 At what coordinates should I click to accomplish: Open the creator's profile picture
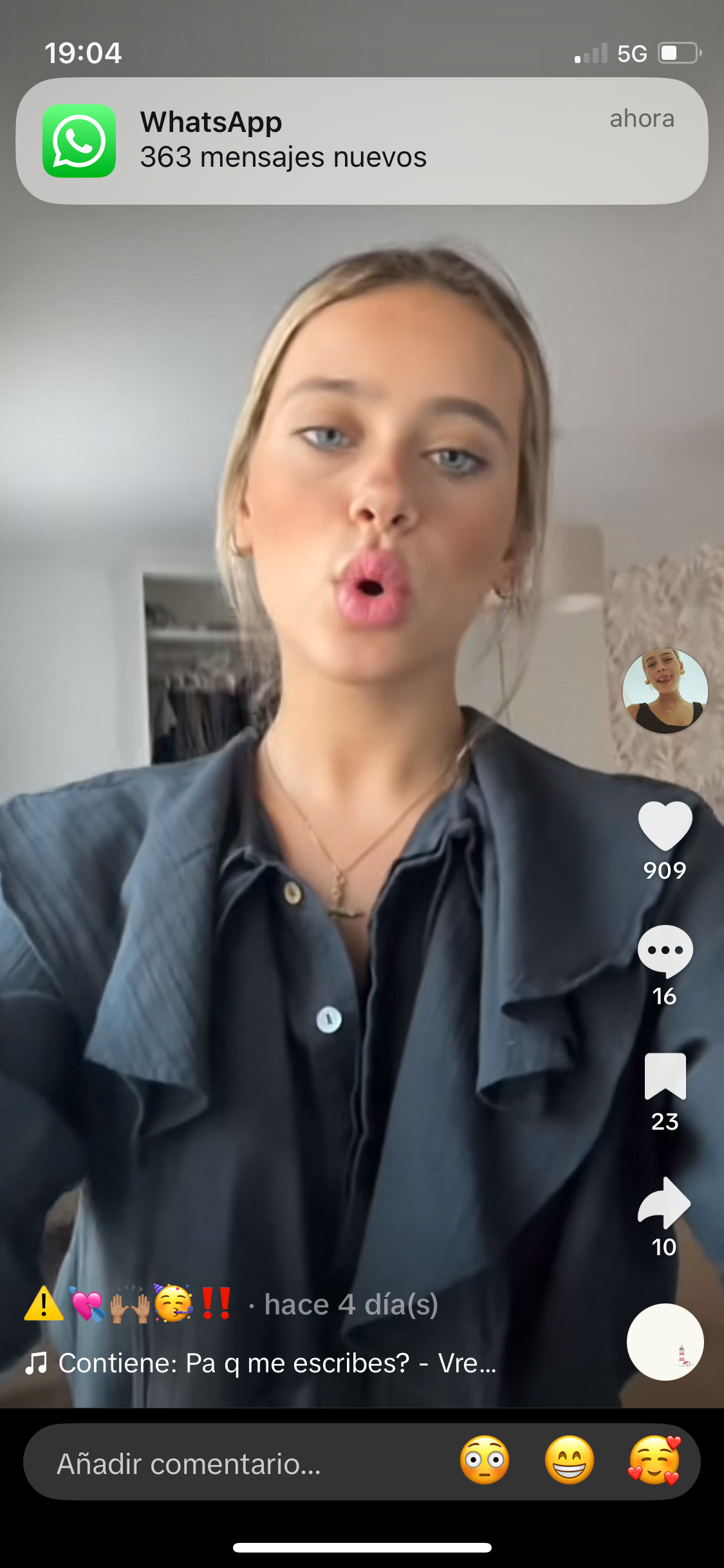(665, 691)
